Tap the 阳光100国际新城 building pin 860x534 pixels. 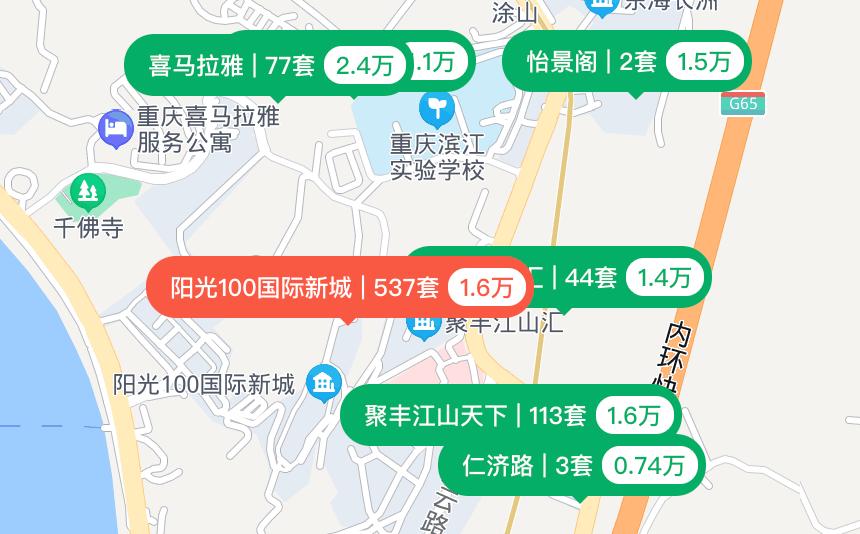(324, 382)
